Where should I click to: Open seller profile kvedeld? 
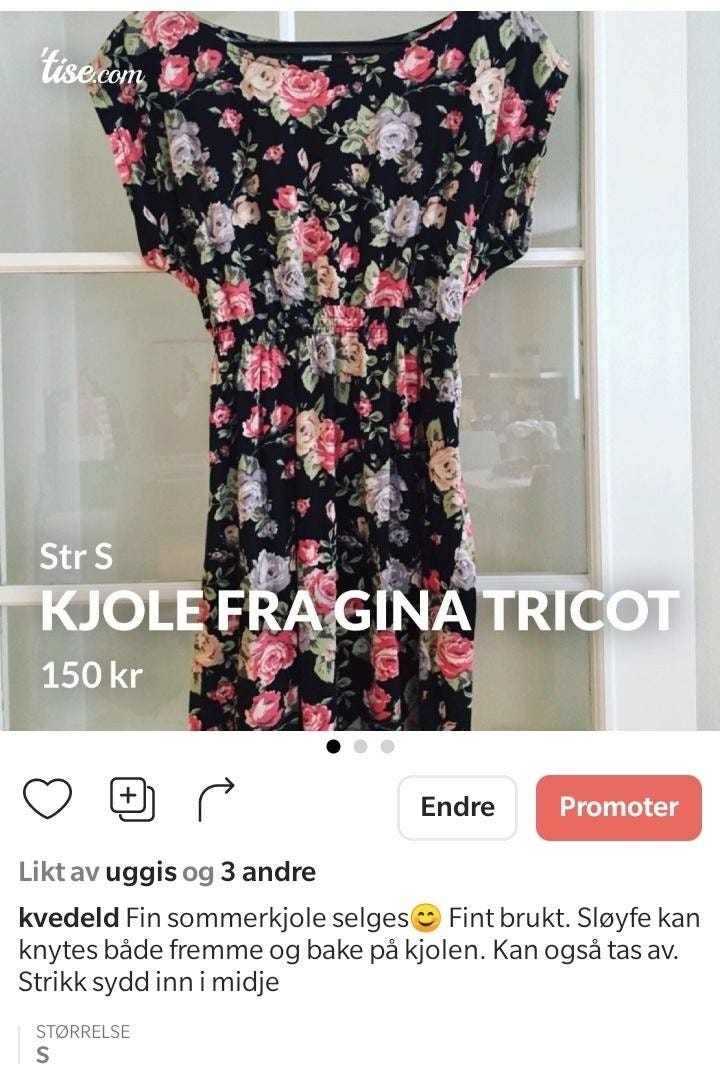66,916
